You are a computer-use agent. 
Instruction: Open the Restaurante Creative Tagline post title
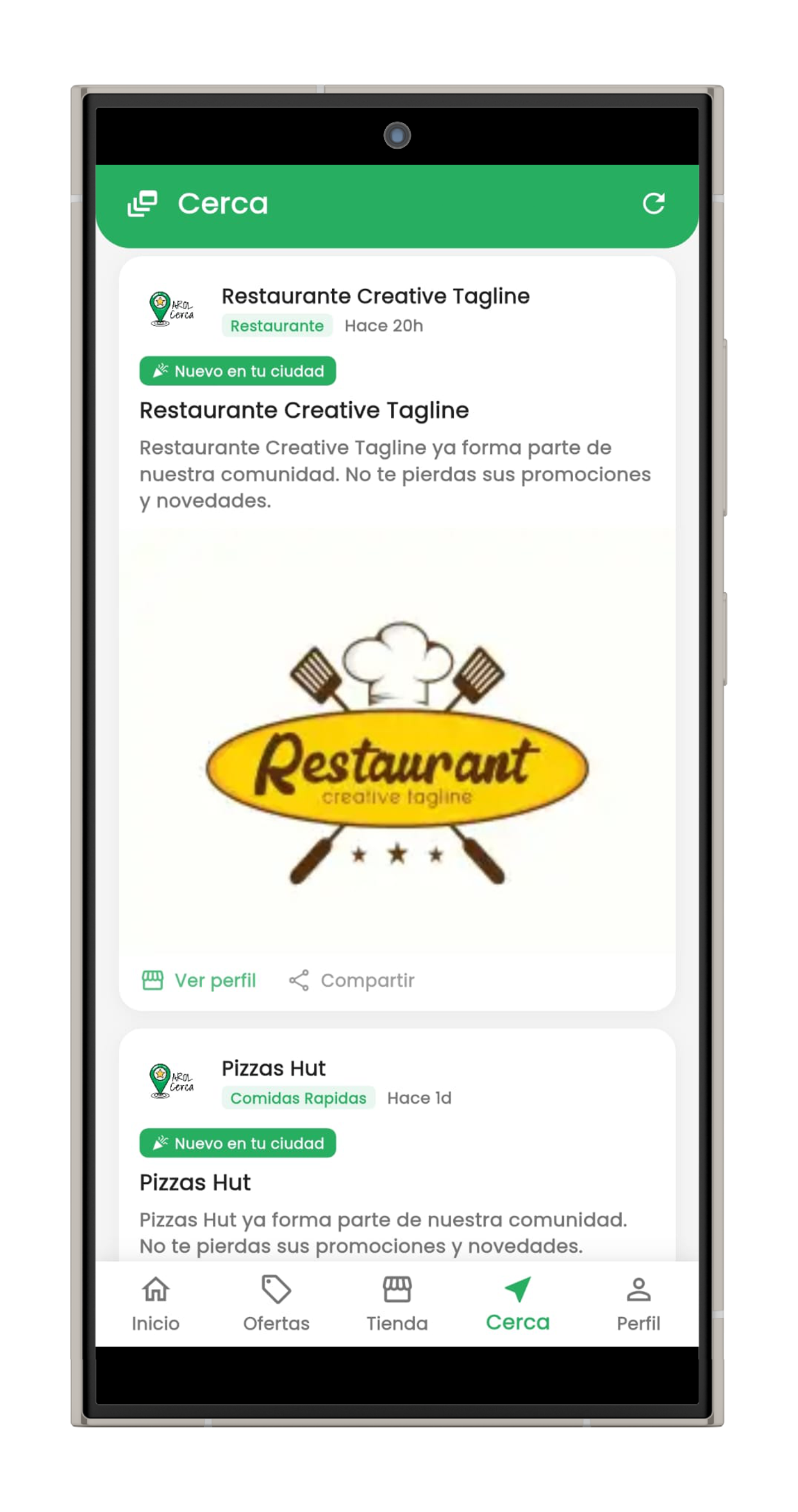point(375,296)
